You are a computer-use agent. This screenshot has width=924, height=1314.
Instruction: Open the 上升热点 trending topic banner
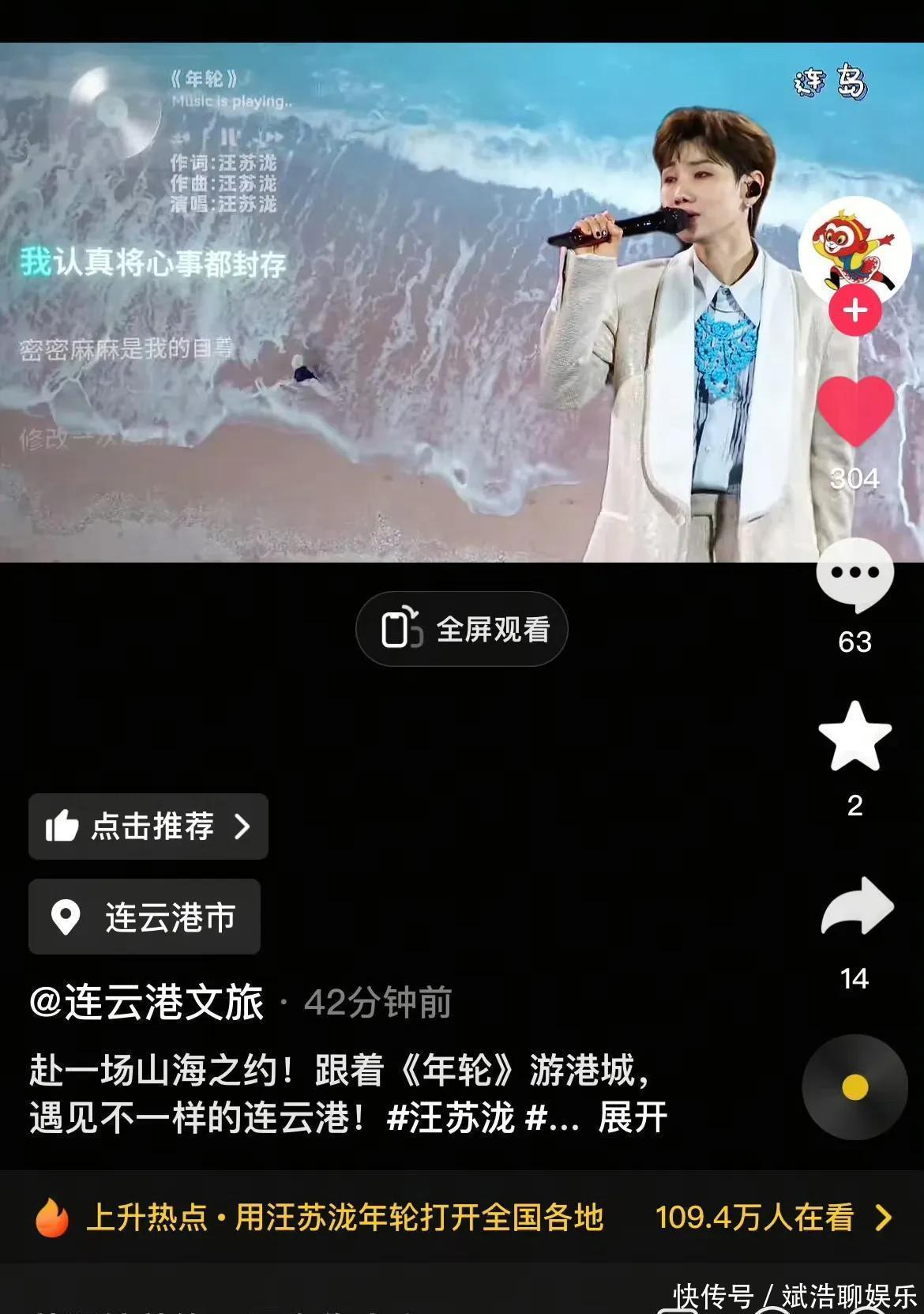[x=462, y=1217]
